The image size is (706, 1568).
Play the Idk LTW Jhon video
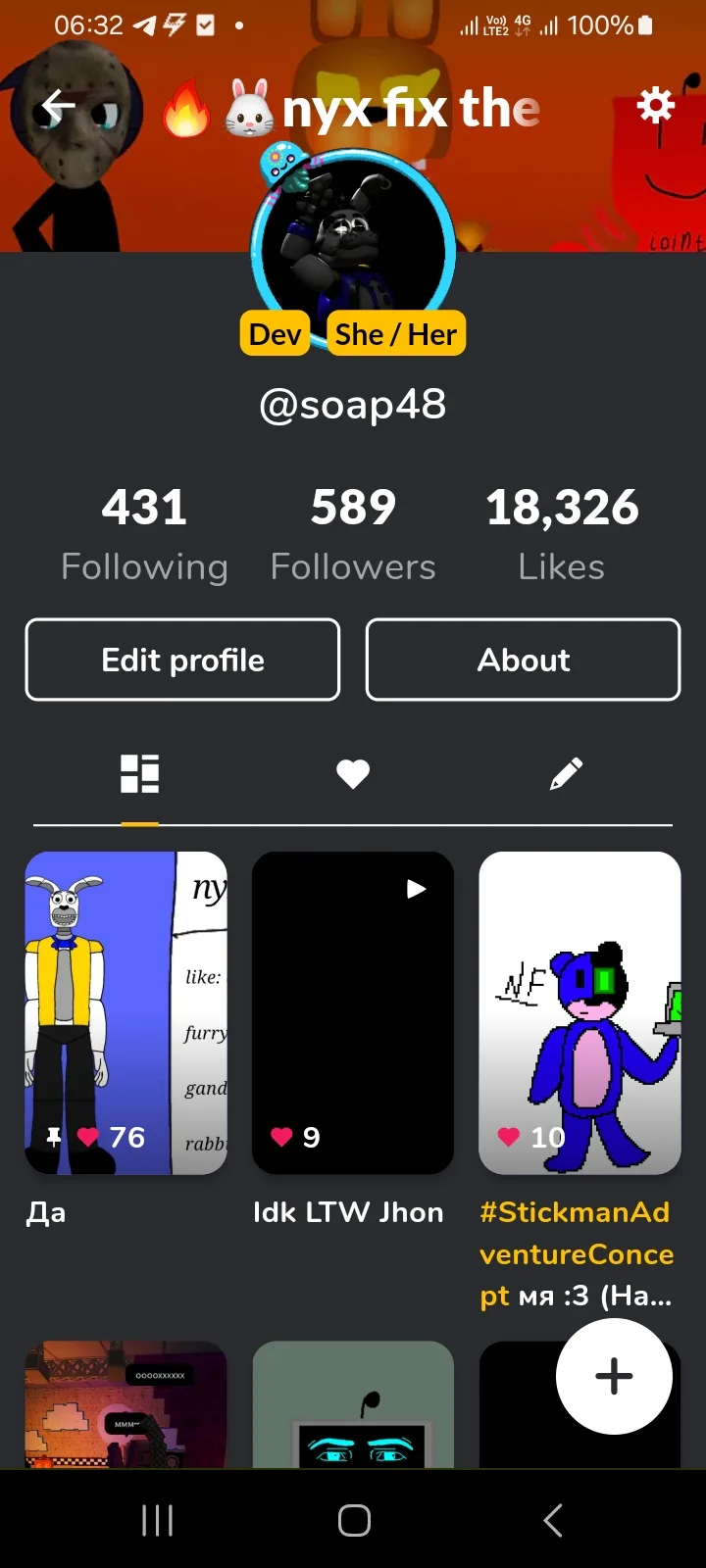tap(353, 1012)
